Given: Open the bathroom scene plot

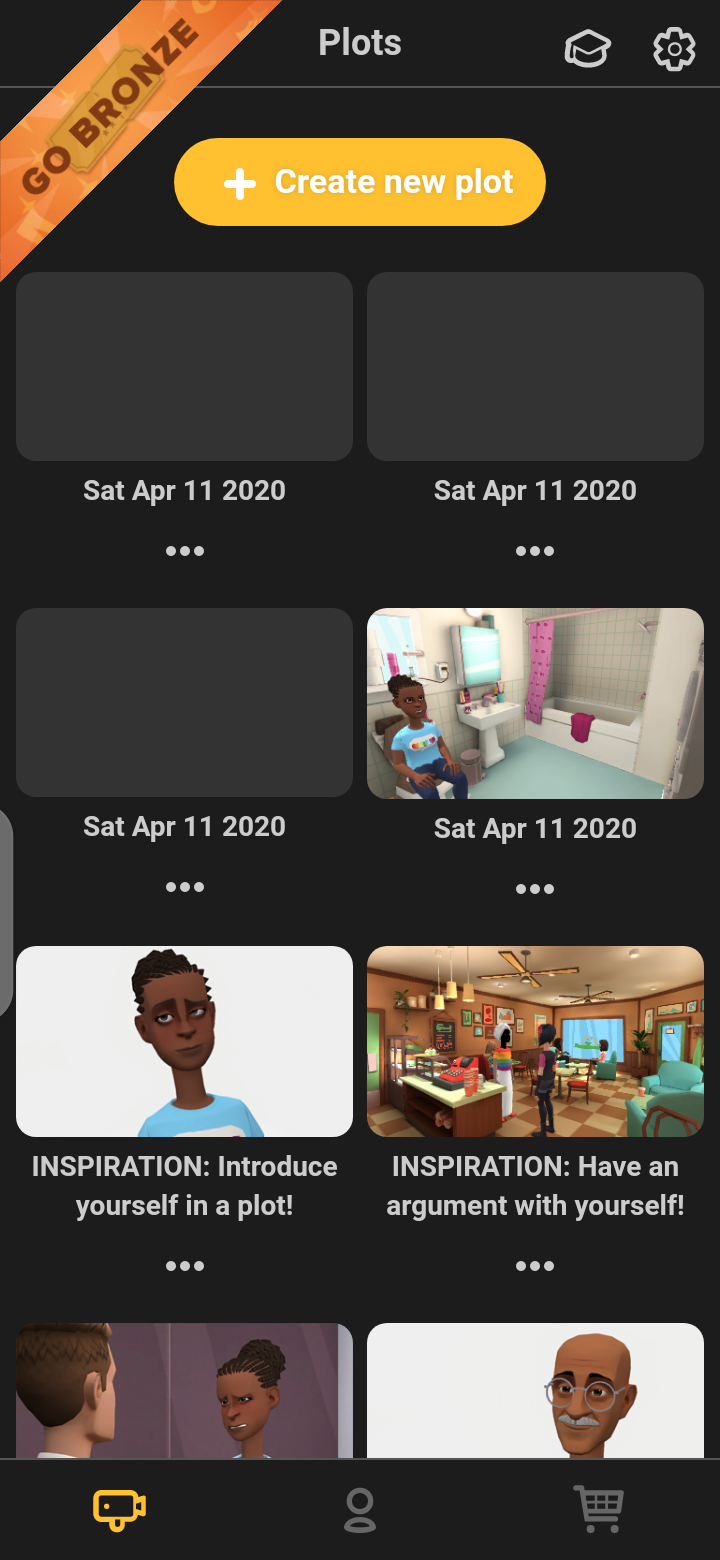Looking at the screenshot, I should tap(535, 703).
